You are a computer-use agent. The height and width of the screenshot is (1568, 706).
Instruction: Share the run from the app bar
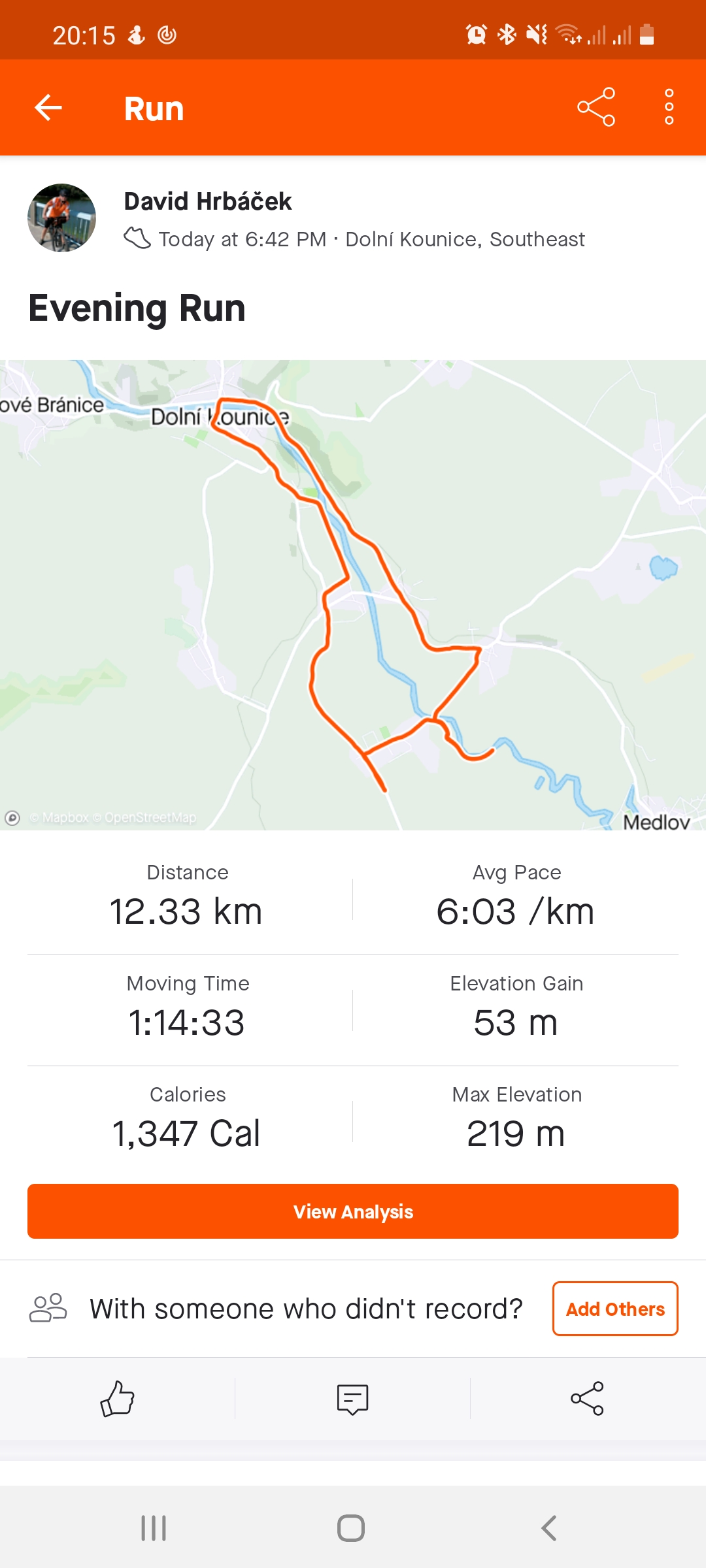tap(596, 107)
